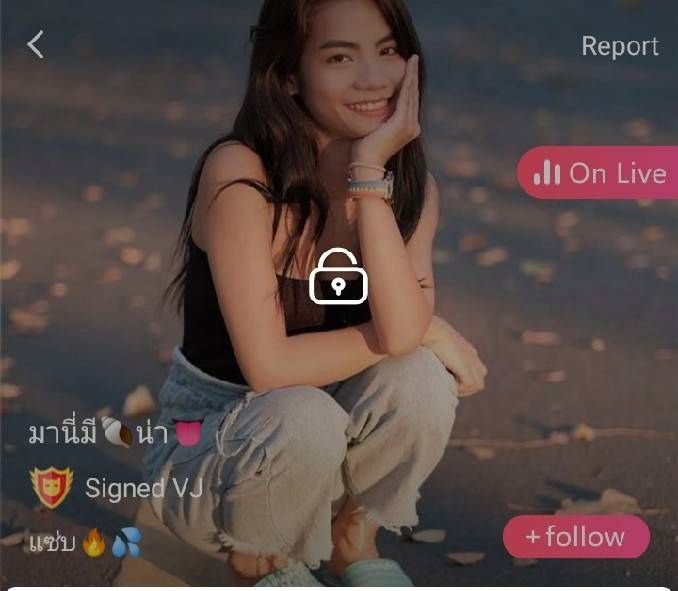This screenshot has width=678, height=591.
Task: Go back using the top arrow
Action: tap(36, 45)
